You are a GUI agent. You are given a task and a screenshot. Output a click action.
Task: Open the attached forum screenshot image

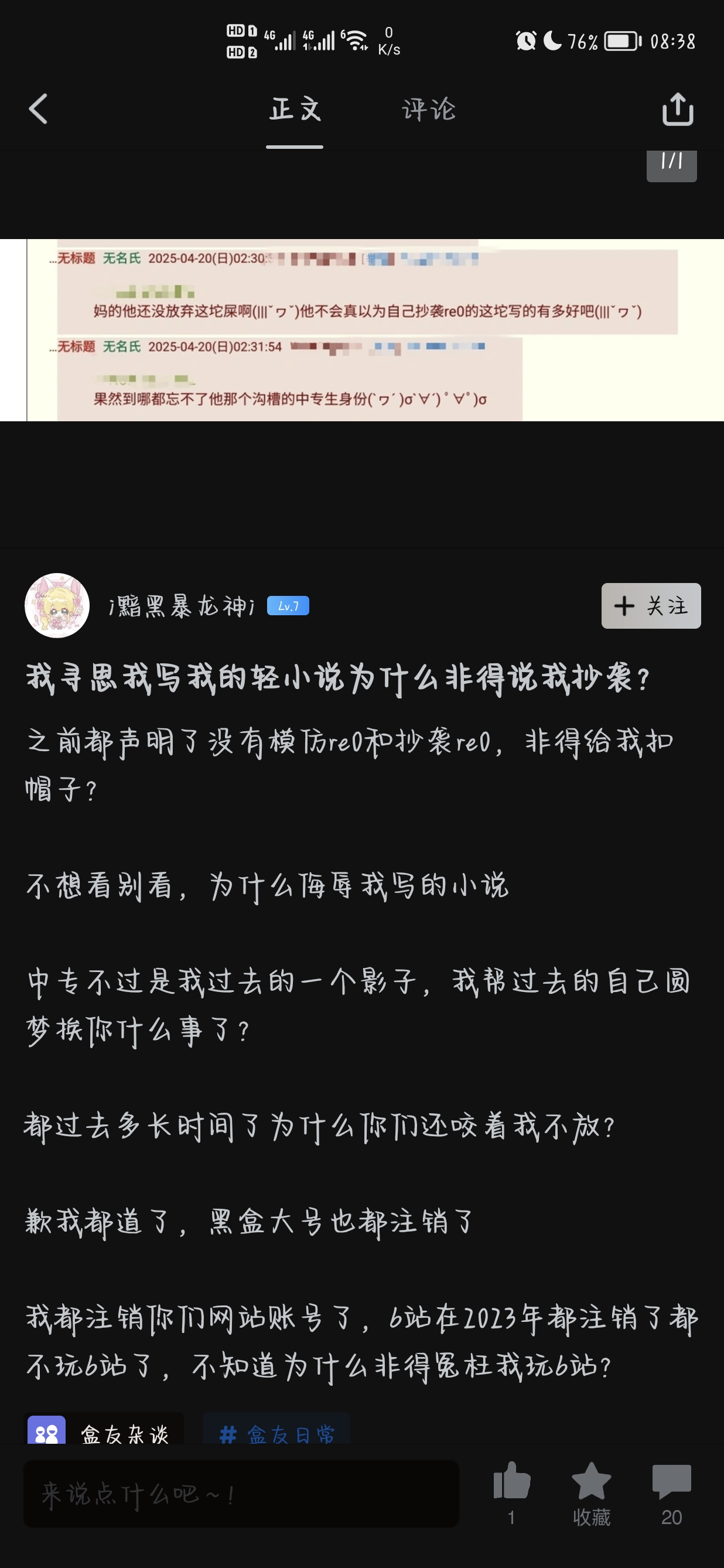pyautogui.click(x=362, y=329)
